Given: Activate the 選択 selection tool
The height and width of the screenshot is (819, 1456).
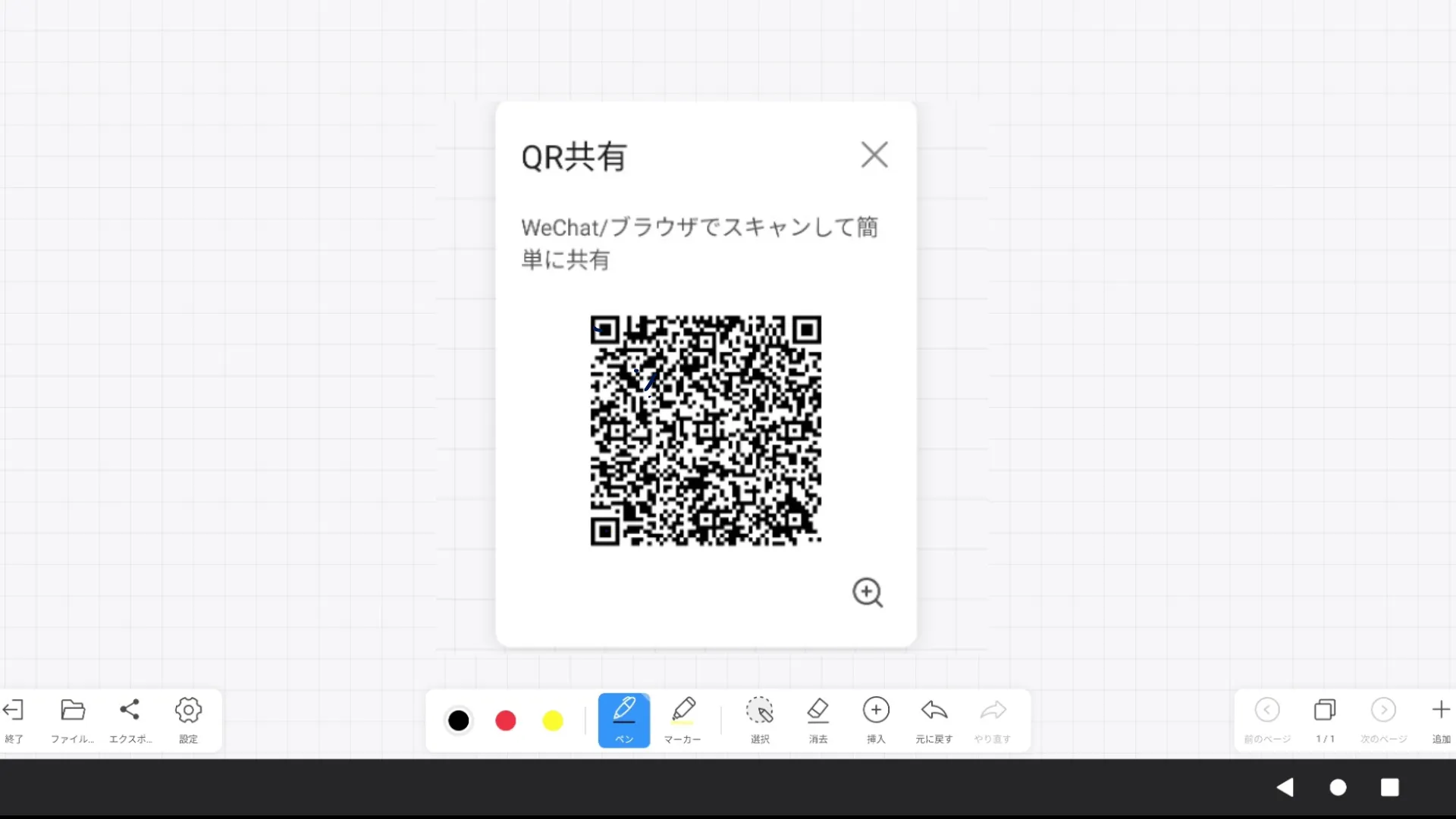Looking at the screenshot, I should pos(760,720).
